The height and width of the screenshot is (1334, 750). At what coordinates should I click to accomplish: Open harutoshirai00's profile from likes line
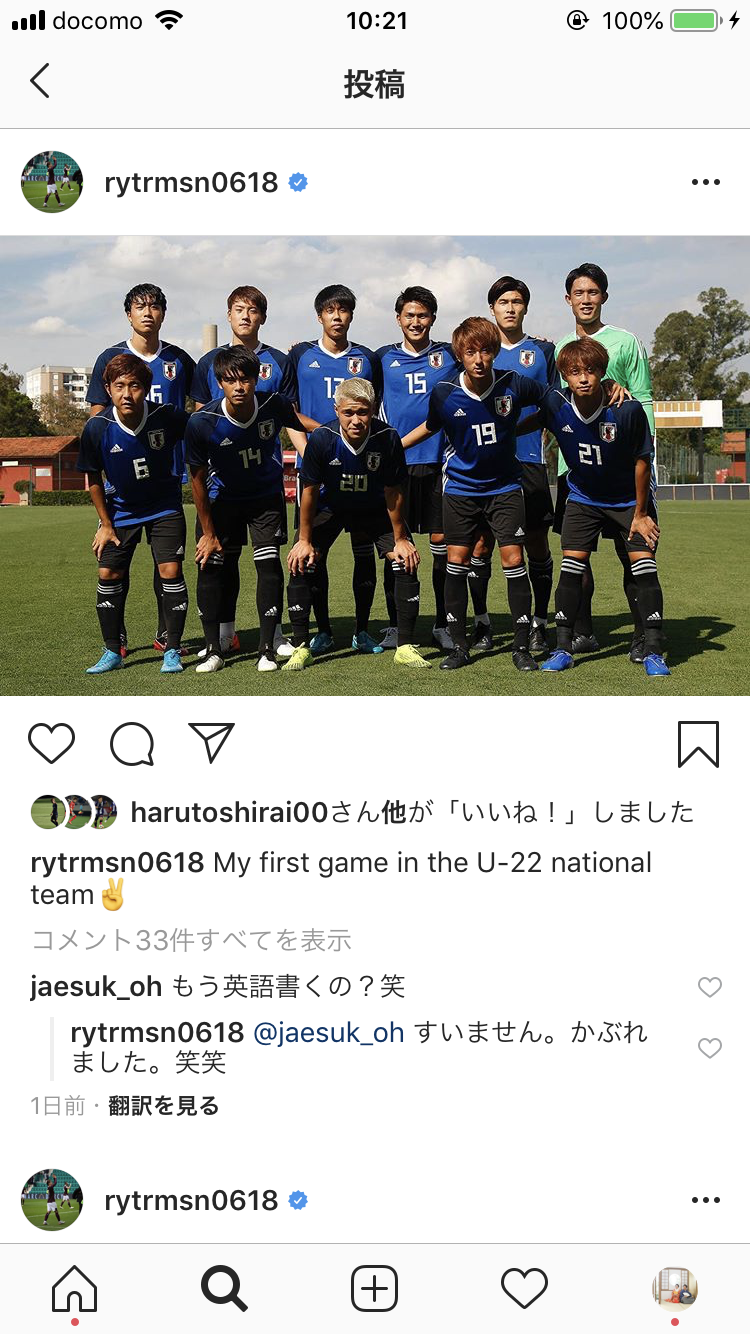(229, 812)
